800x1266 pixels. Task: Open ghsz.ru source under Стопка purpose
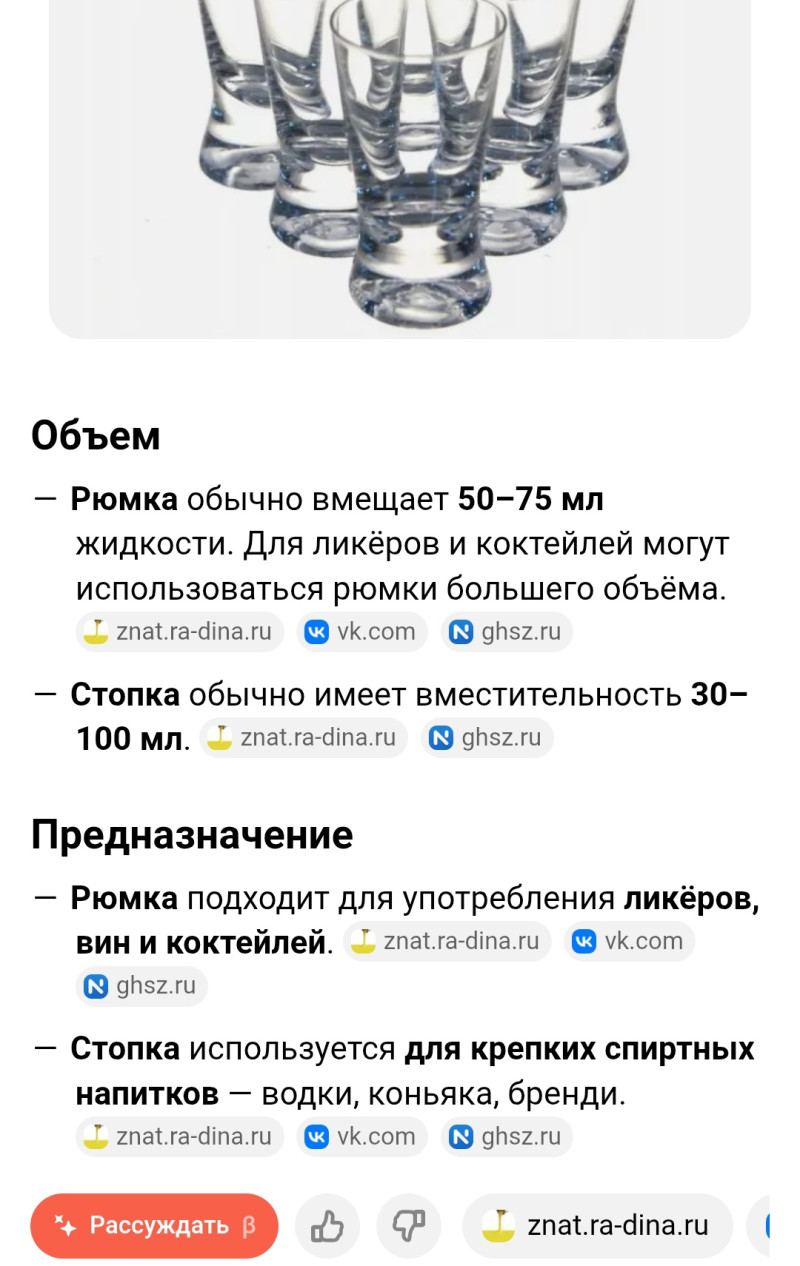point(506,1136)
